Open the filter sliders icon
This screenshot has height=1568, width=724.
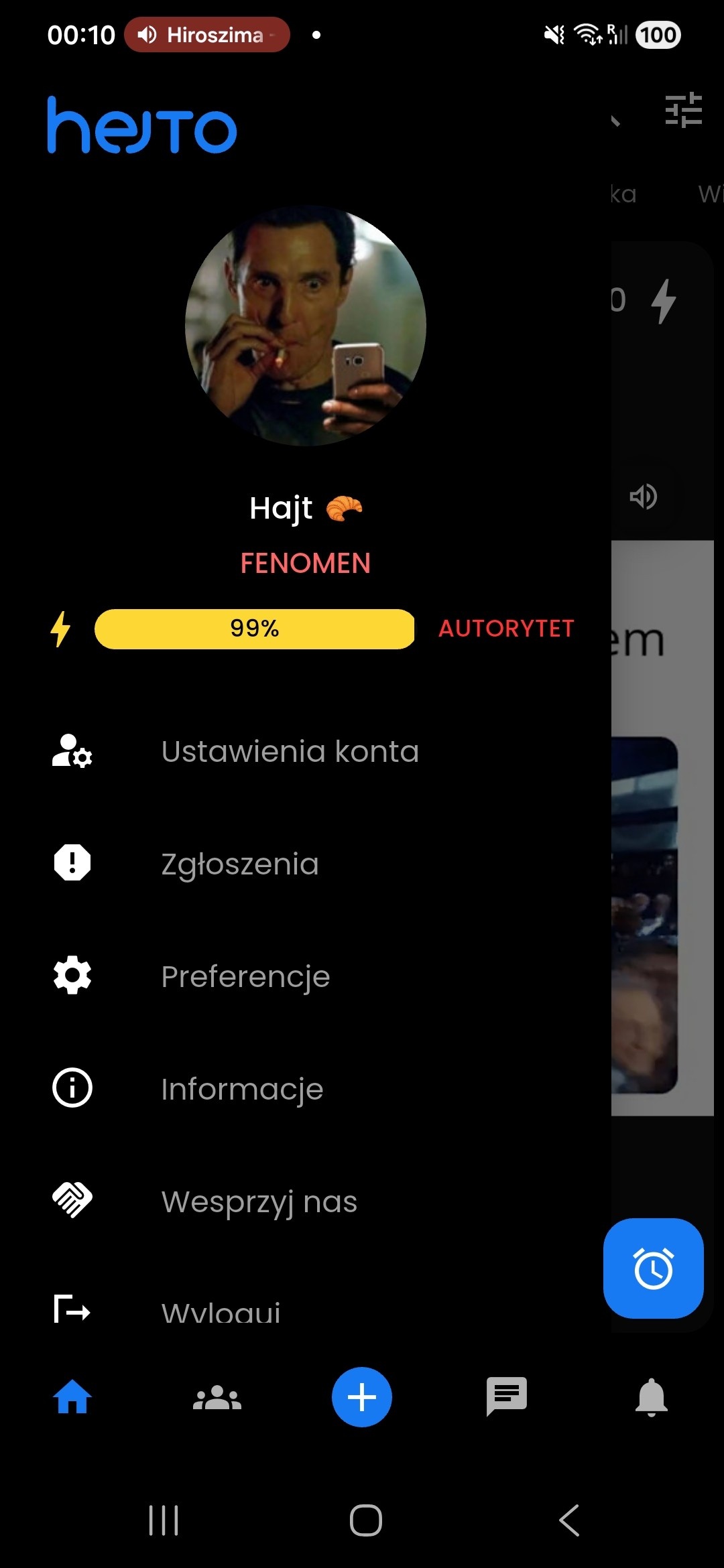click(683, 110)
